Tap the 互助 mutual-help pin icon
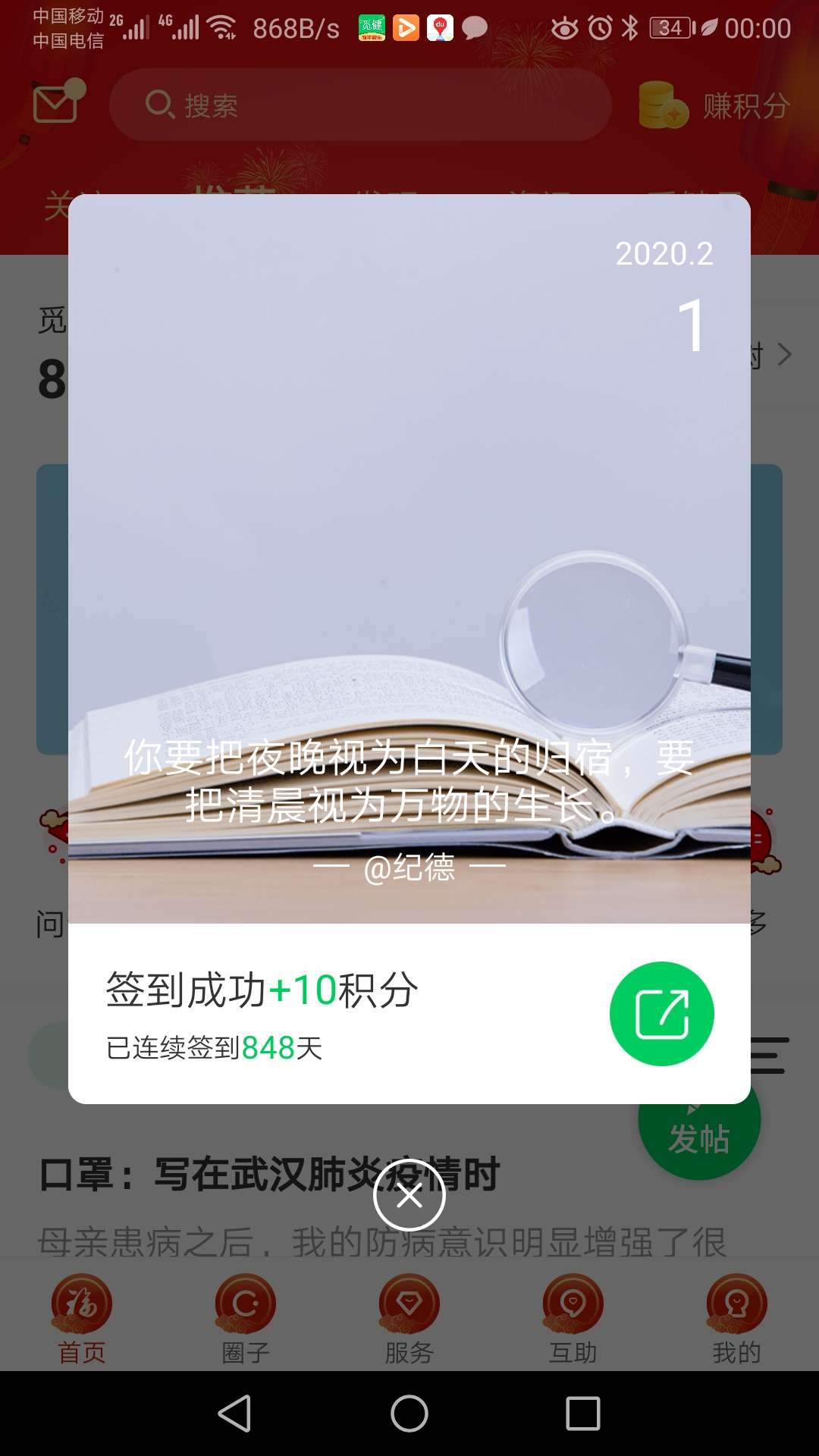Viewport: 819px width, 1456px height. pos(573,1303)
